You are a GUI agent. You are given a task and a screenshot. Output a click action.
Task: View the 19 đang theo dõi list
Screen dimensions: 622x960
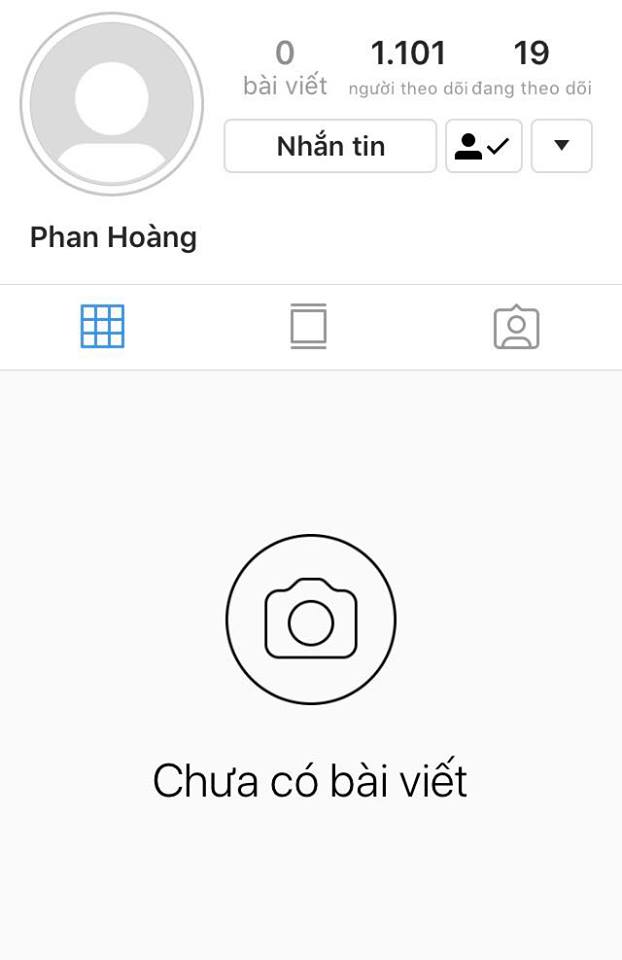pos(532,67)
